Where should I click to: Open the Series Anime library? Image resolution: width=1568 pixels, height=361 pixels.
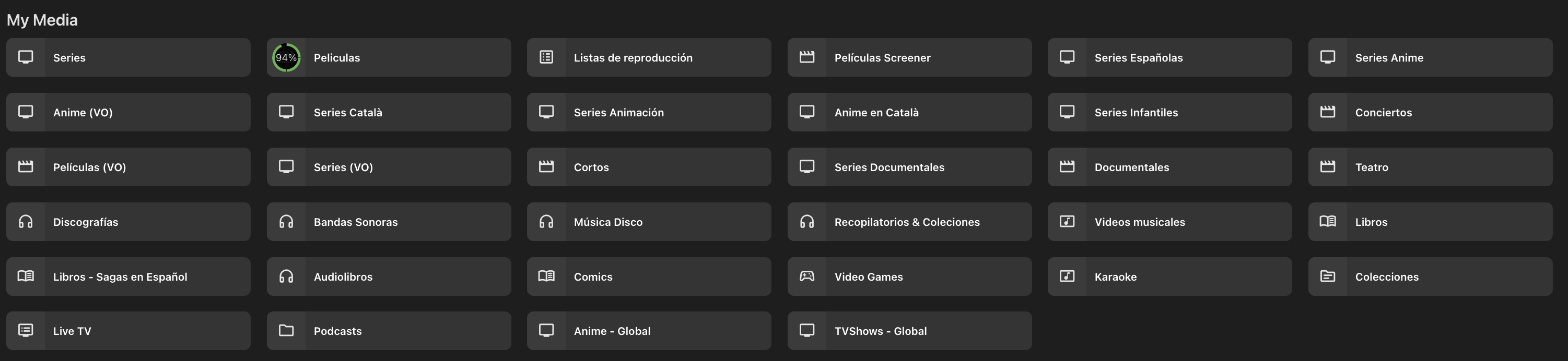coord(1430,58)
